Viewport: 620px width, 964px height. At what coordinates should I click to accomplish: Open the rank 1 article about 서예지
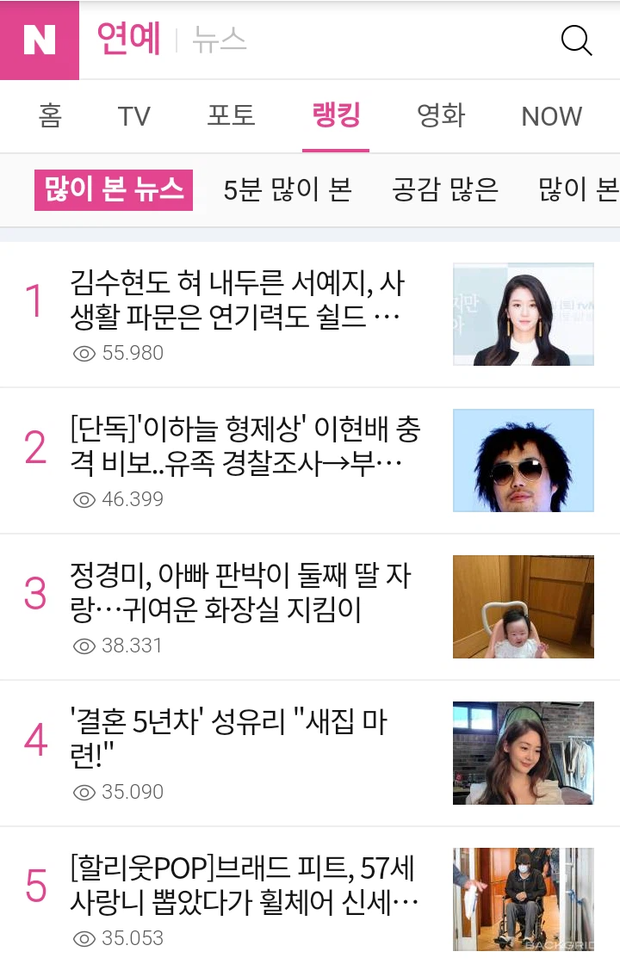tap(237, 300)
